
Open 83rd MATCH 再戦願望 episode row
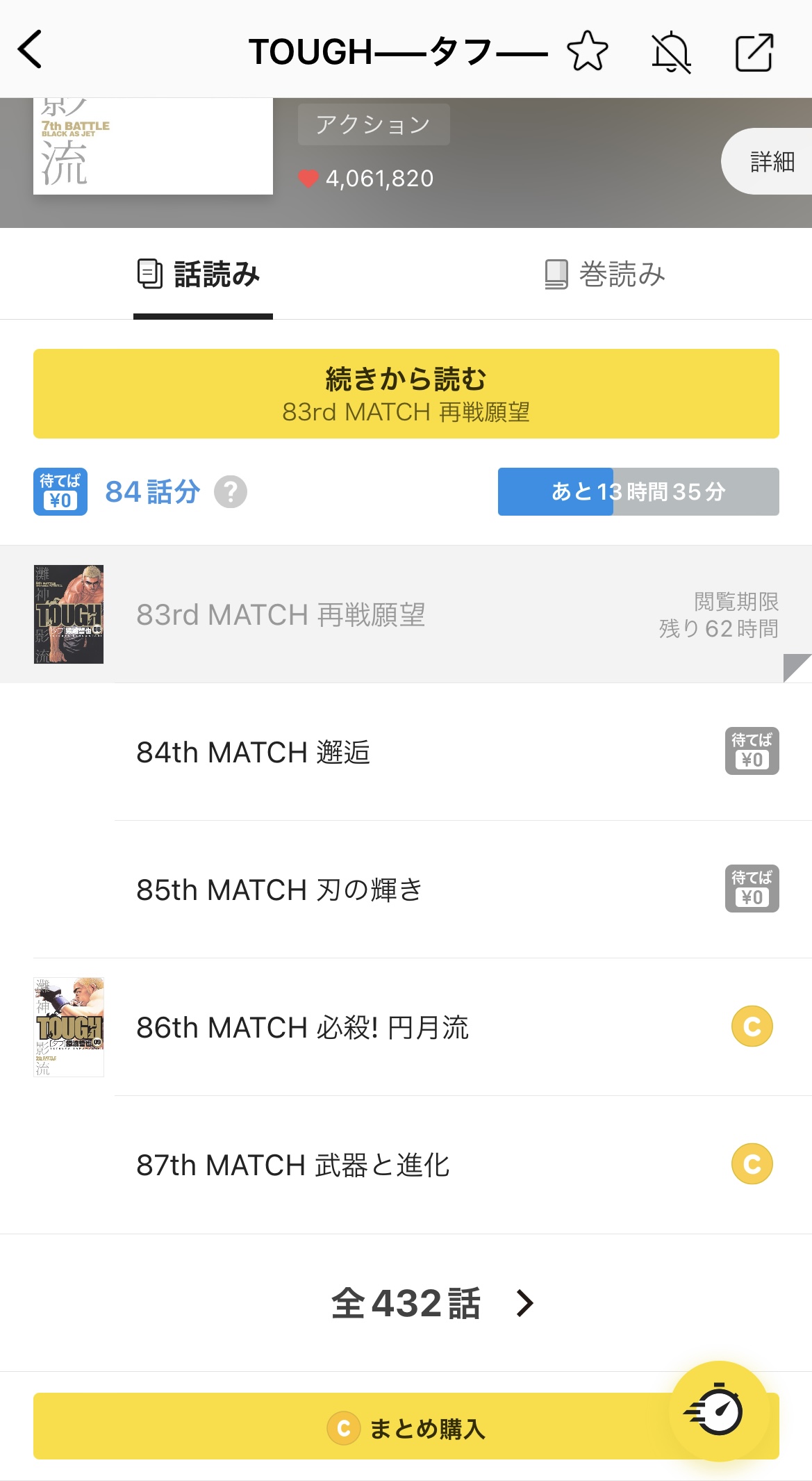pyautogui.click(x=406, y=614)
